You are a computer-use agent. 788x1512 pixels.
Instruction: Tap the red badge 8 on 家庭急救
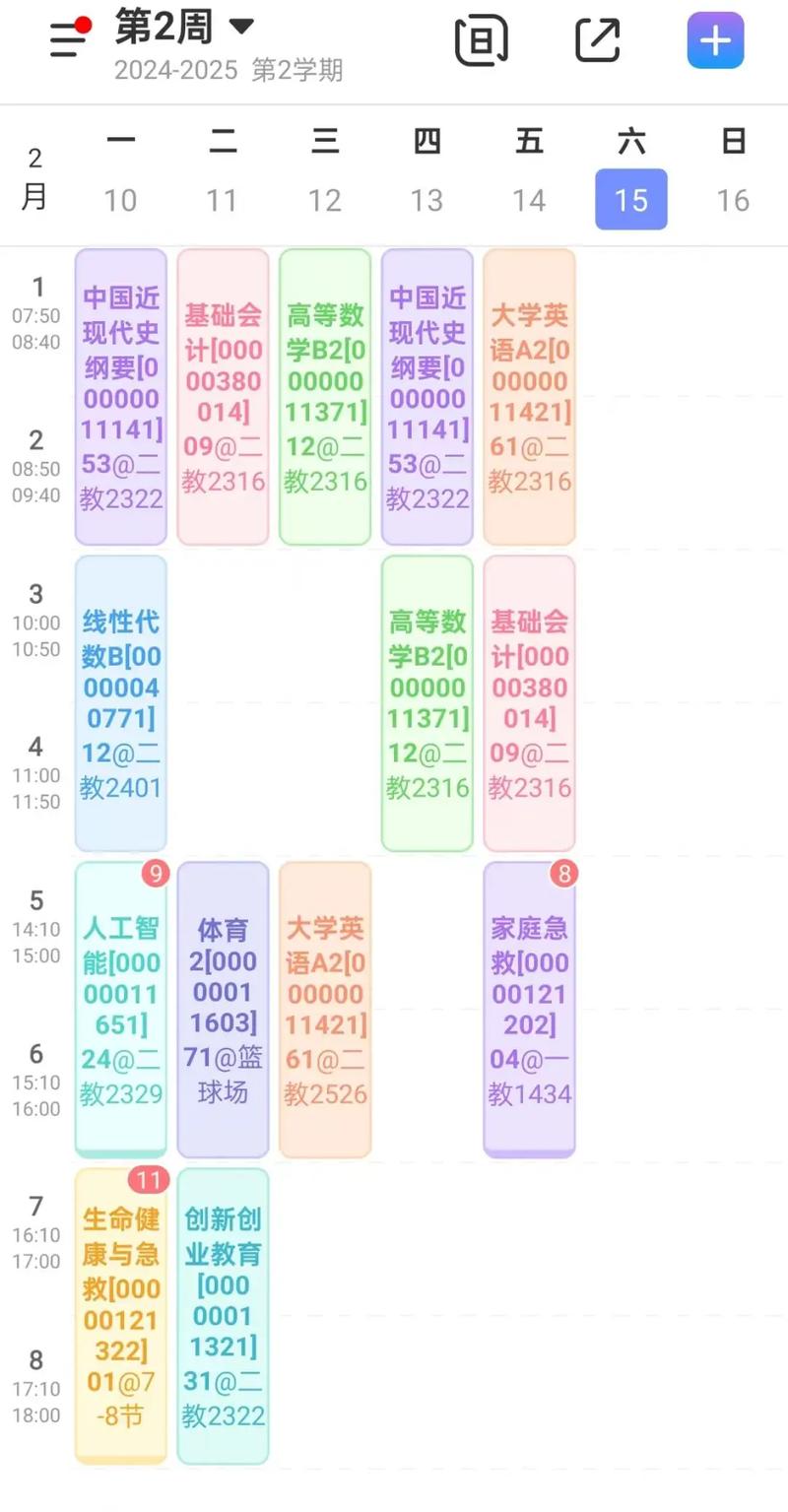click(564, 873)
